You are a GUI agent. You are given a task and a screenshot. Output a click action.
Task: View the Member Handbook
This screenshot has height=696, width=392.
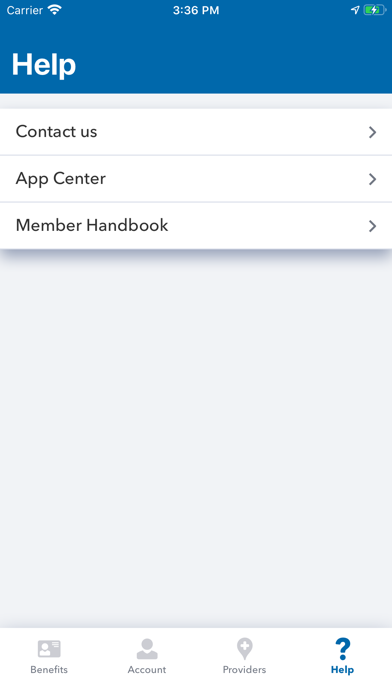196,225
